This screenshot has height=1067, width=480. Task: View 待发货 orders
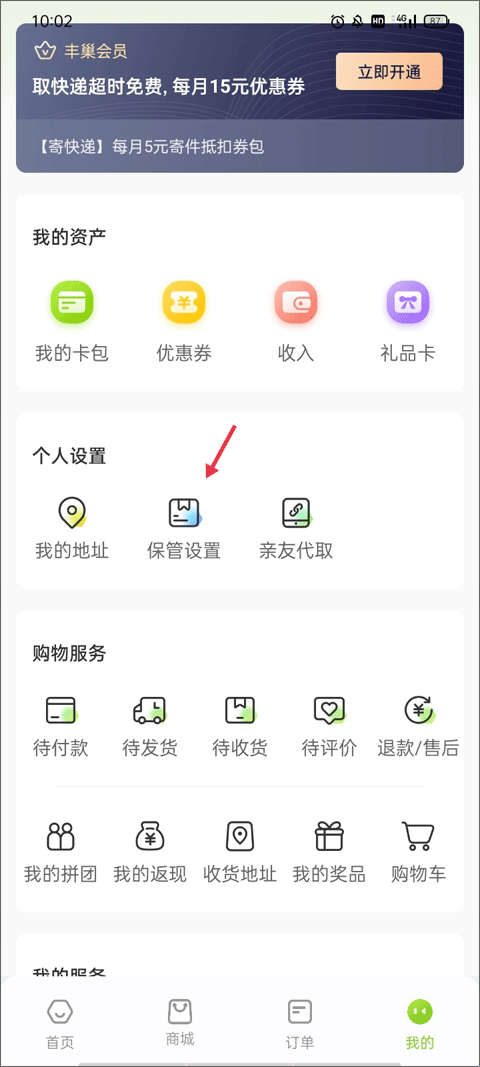[150, 726]
